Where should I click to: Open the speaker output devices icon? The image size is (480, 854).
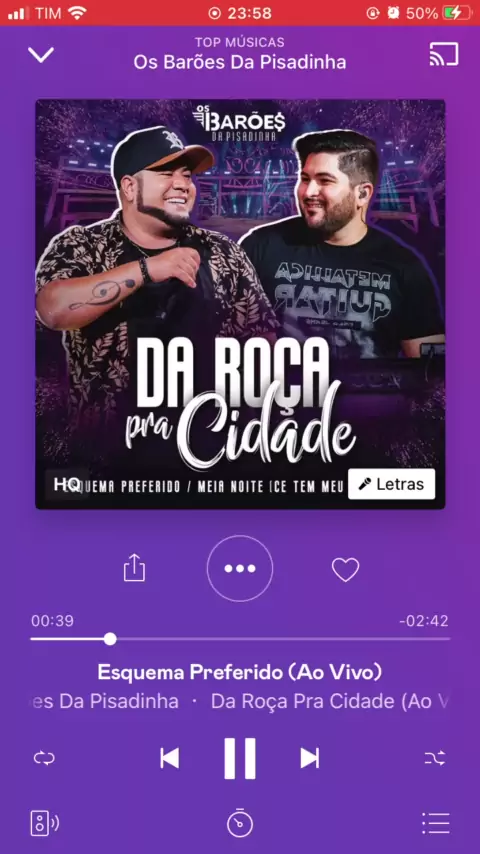pyautogui.click(x=45, y=823)
